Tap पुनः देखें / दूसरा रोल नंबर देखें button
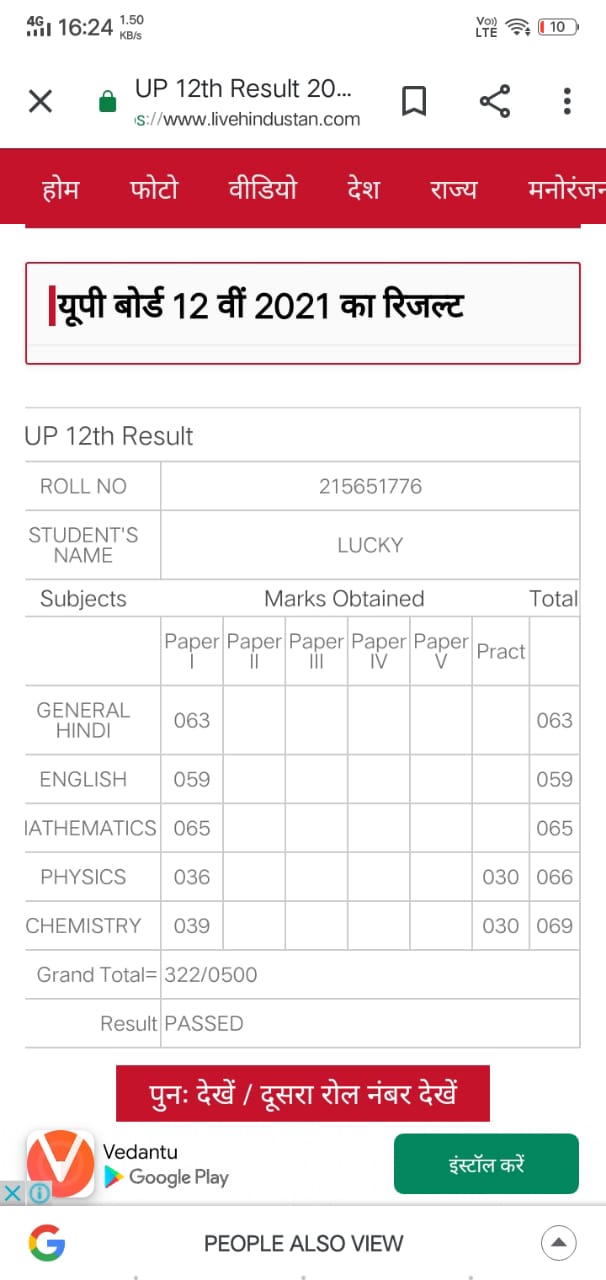606x1280 pixels. tap(303, 1093)
